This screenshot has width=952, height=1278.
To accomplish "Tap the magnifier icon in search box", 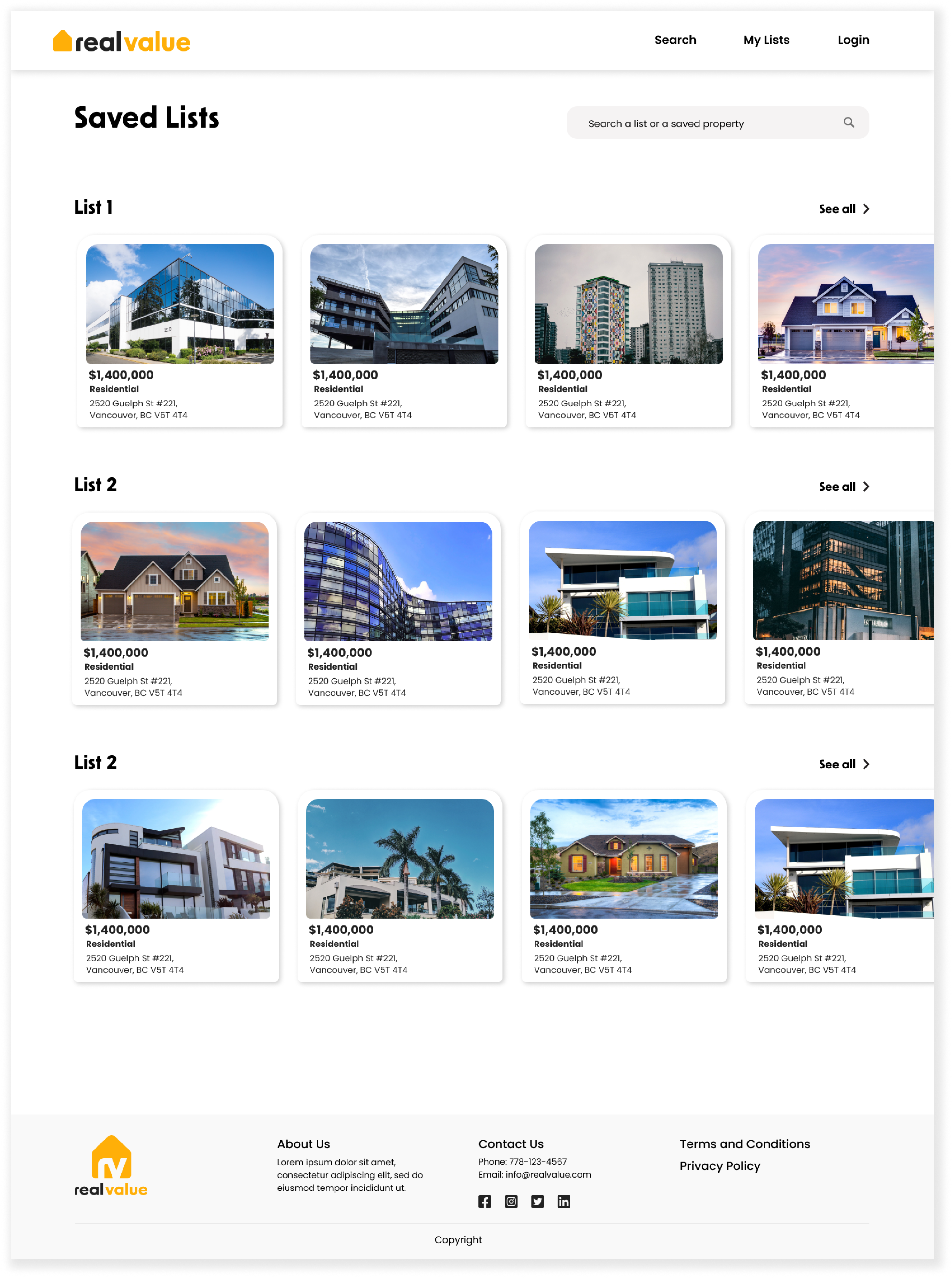I will 848,122.
